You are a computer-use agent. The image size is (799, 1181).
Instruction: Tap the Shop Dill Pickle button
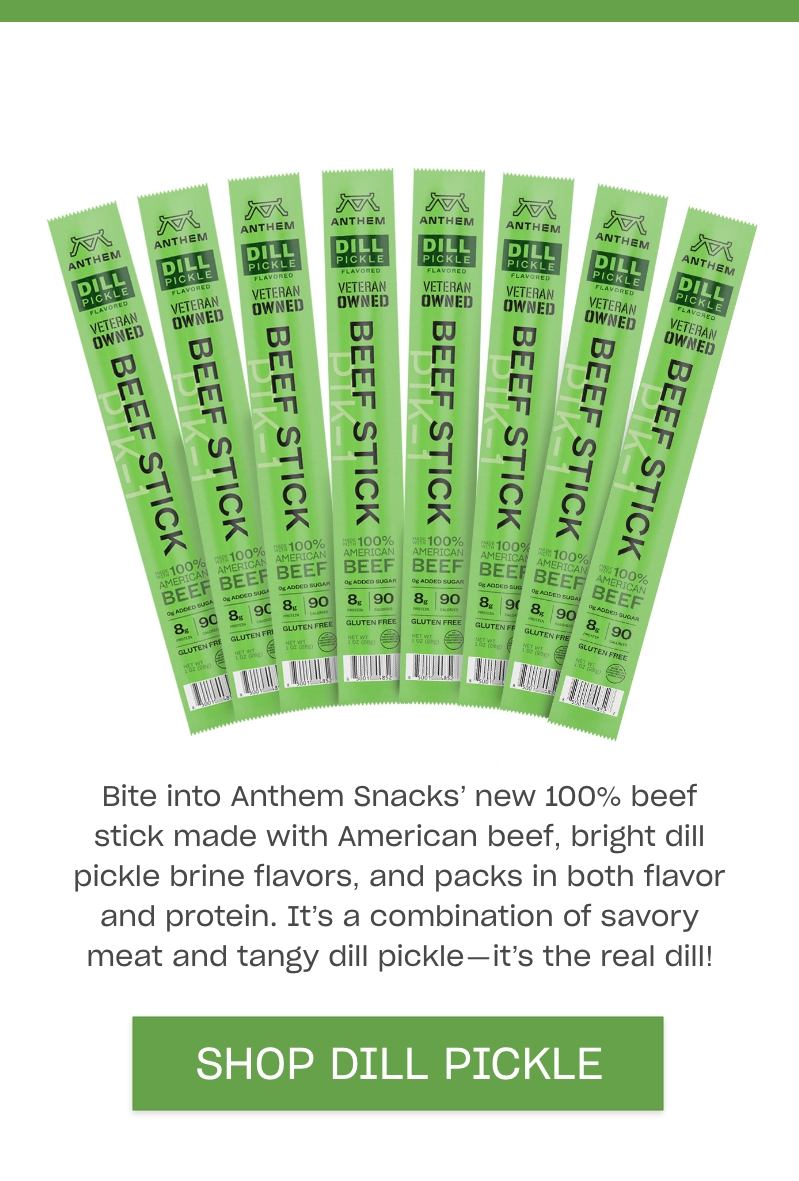tap(398, 1063)
